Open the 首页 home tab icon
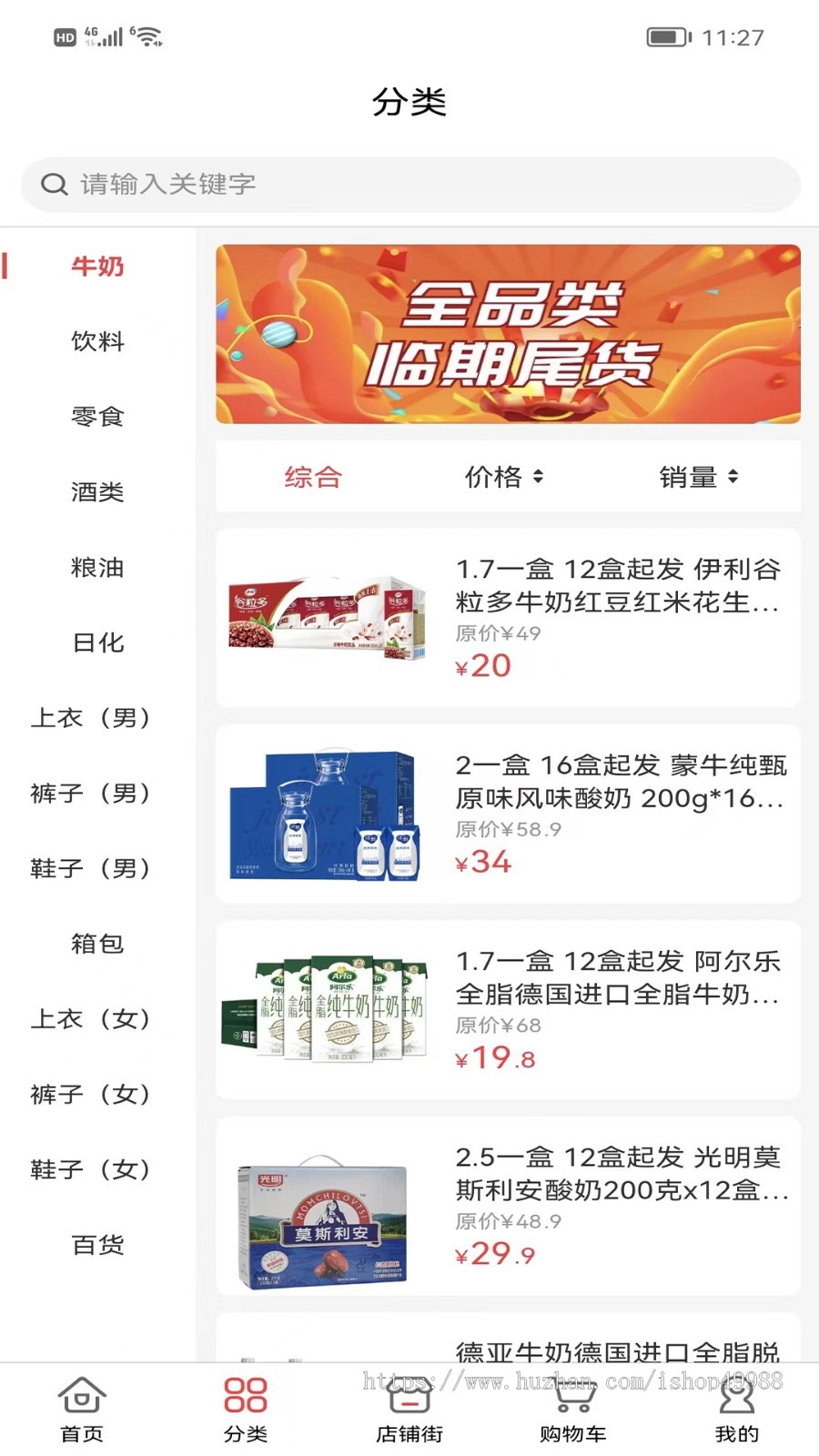Viewport: 819px width, 1456px height. (x=81, y=1395)
